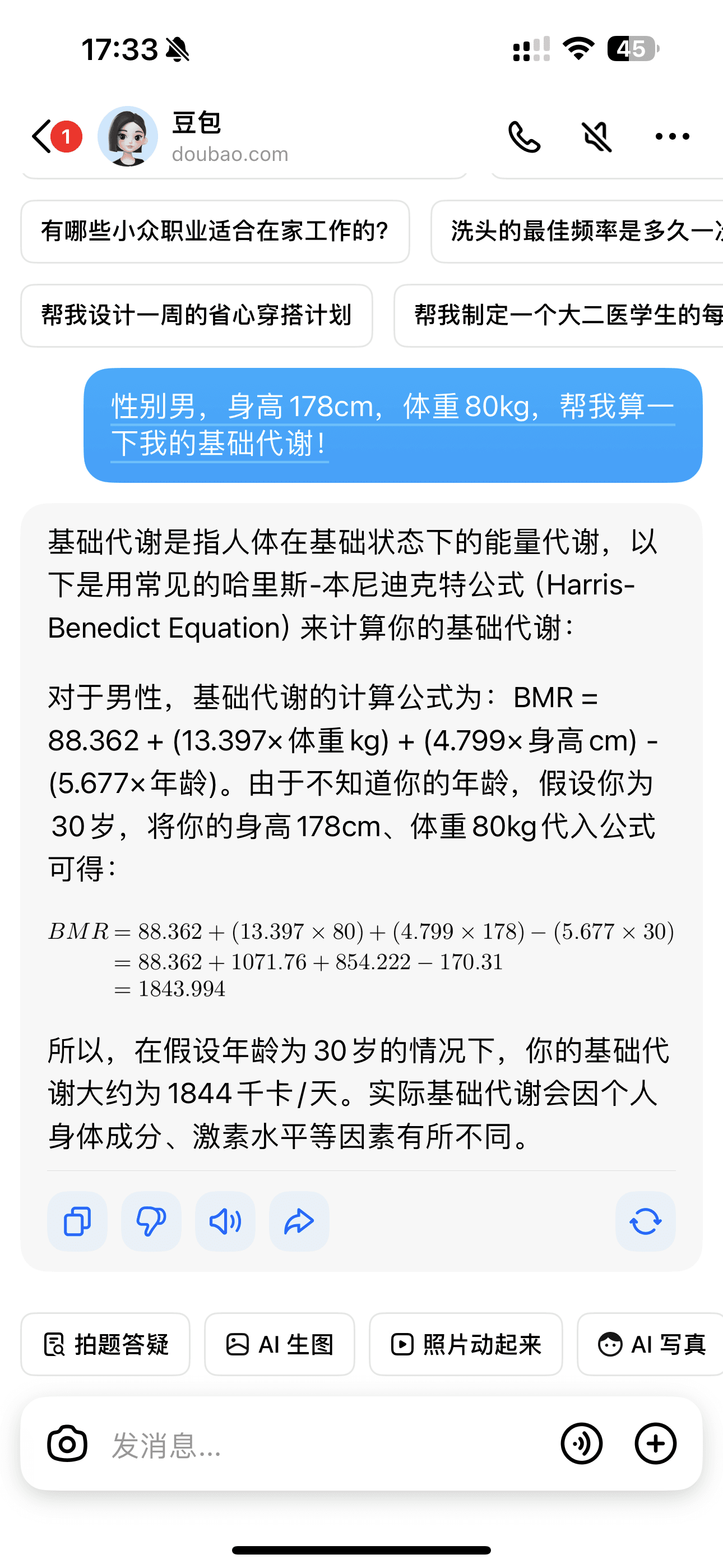This screenshot has height=1568, width=723.
Task: Pick the weekly effortless outfit plan suggestion
Action: 197,315
